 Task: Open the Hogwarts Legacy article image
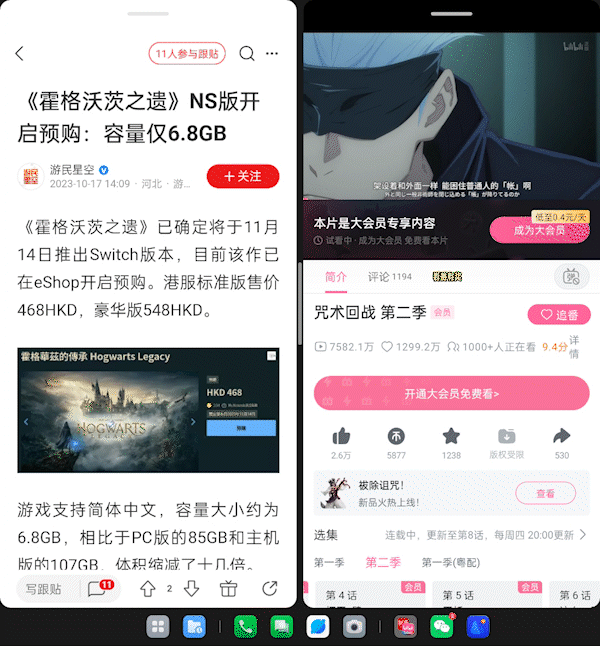(148, 410)
